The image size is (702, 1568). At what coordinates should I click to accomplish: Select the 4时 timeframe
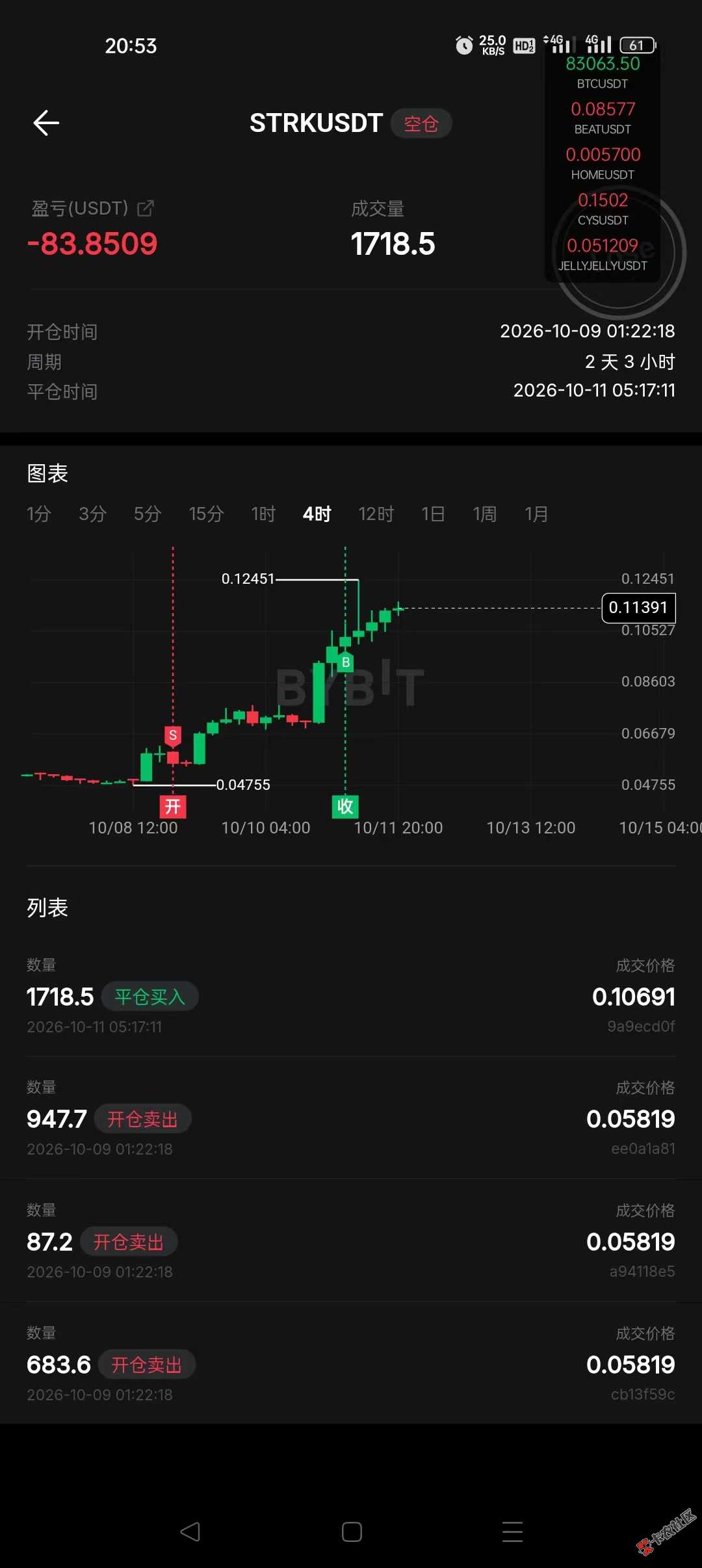(317, 514)
